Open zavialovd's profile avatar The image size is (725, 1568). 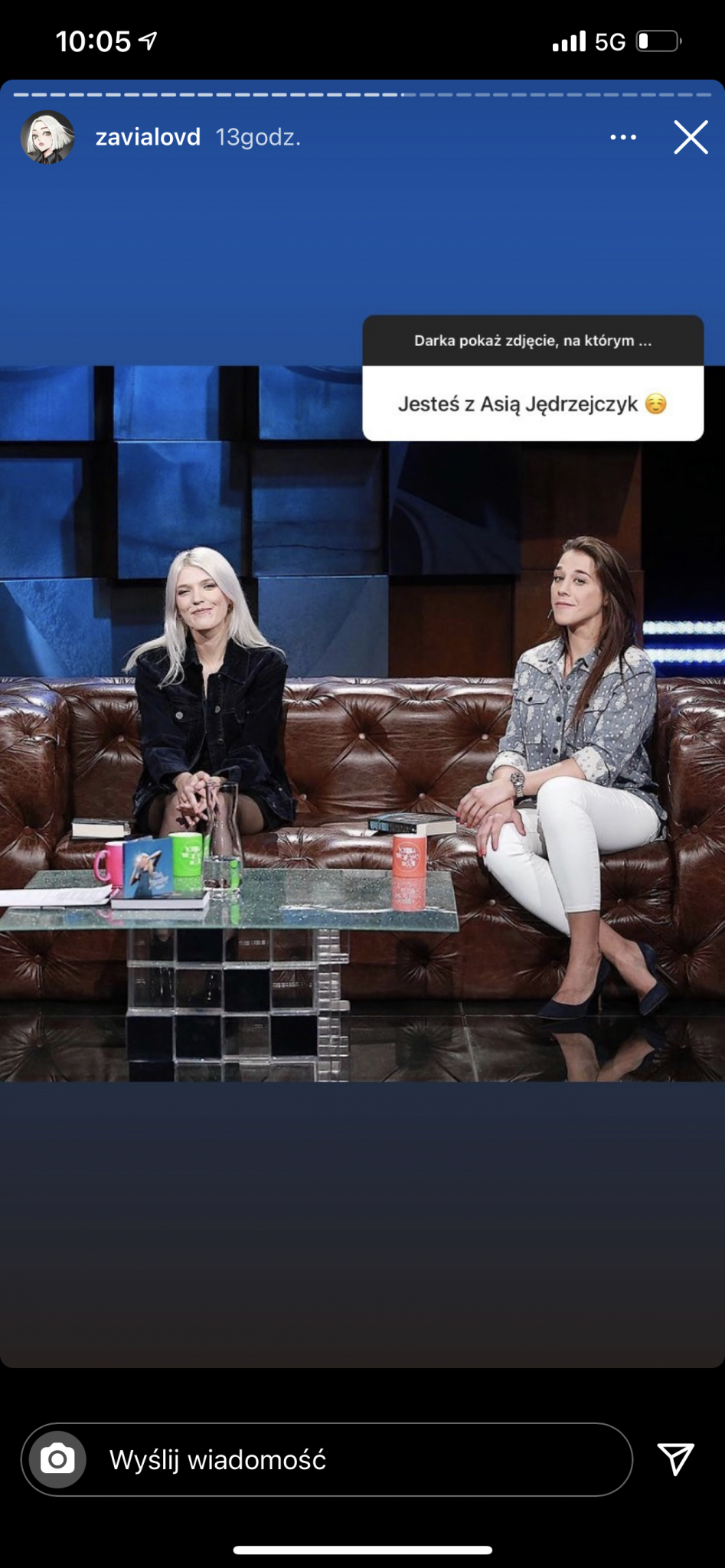tap(47, 138)
